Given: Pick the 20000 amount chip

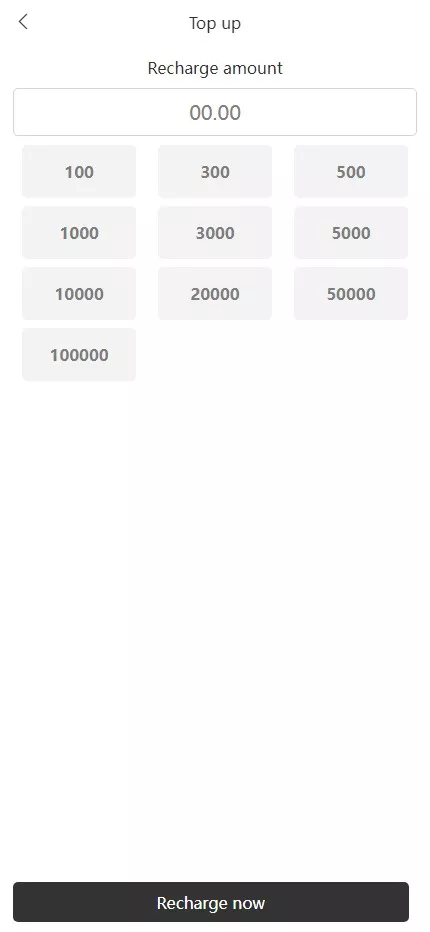Looking at the screenshot, I should (x=215, y=294).
